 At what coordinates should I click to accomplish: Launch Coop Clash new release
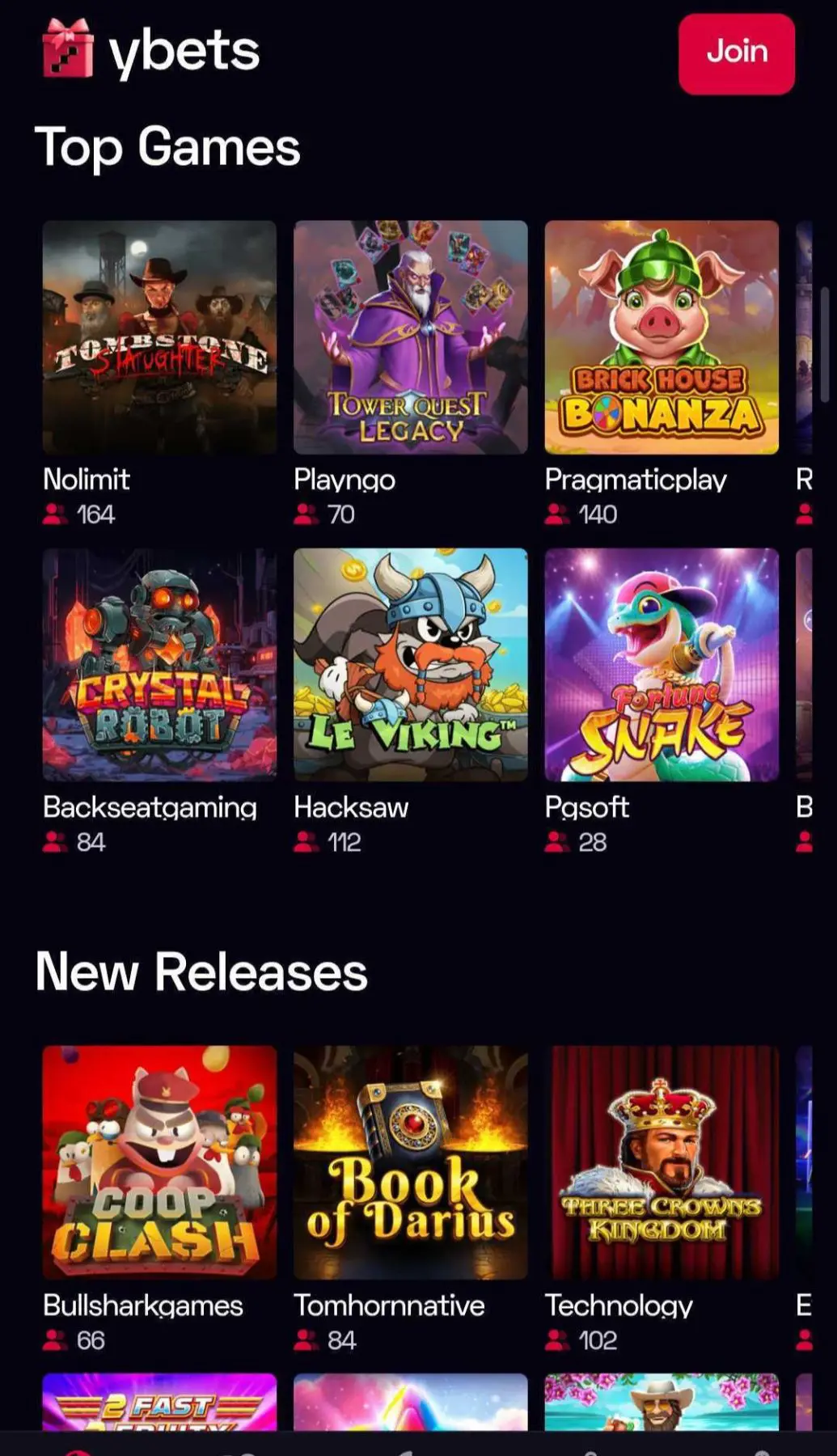[x=159, y=1162]
